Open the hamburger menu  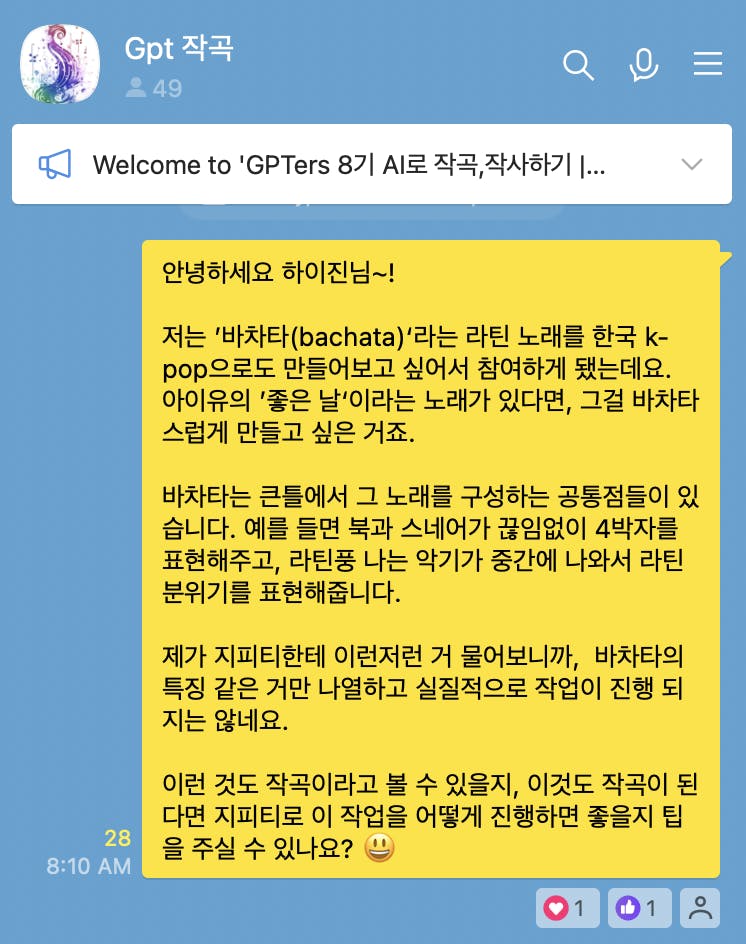point(707,65)
